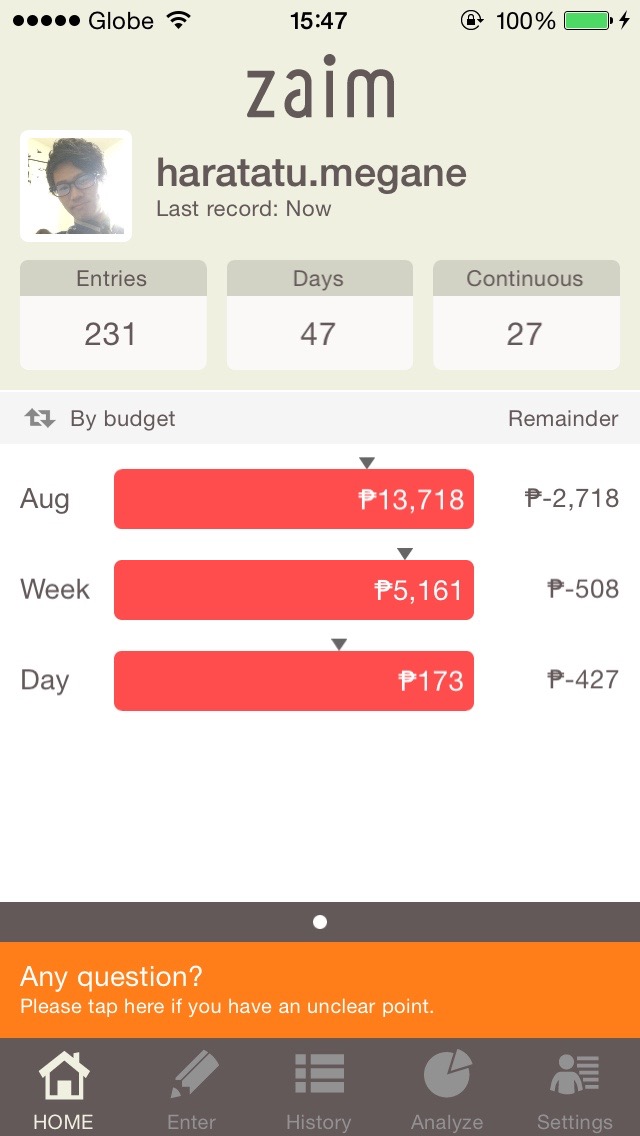Viewport: 640px width, 1136px height.
Task: Tap the profile photo of haratatu.megane
Action: (75, 185)
